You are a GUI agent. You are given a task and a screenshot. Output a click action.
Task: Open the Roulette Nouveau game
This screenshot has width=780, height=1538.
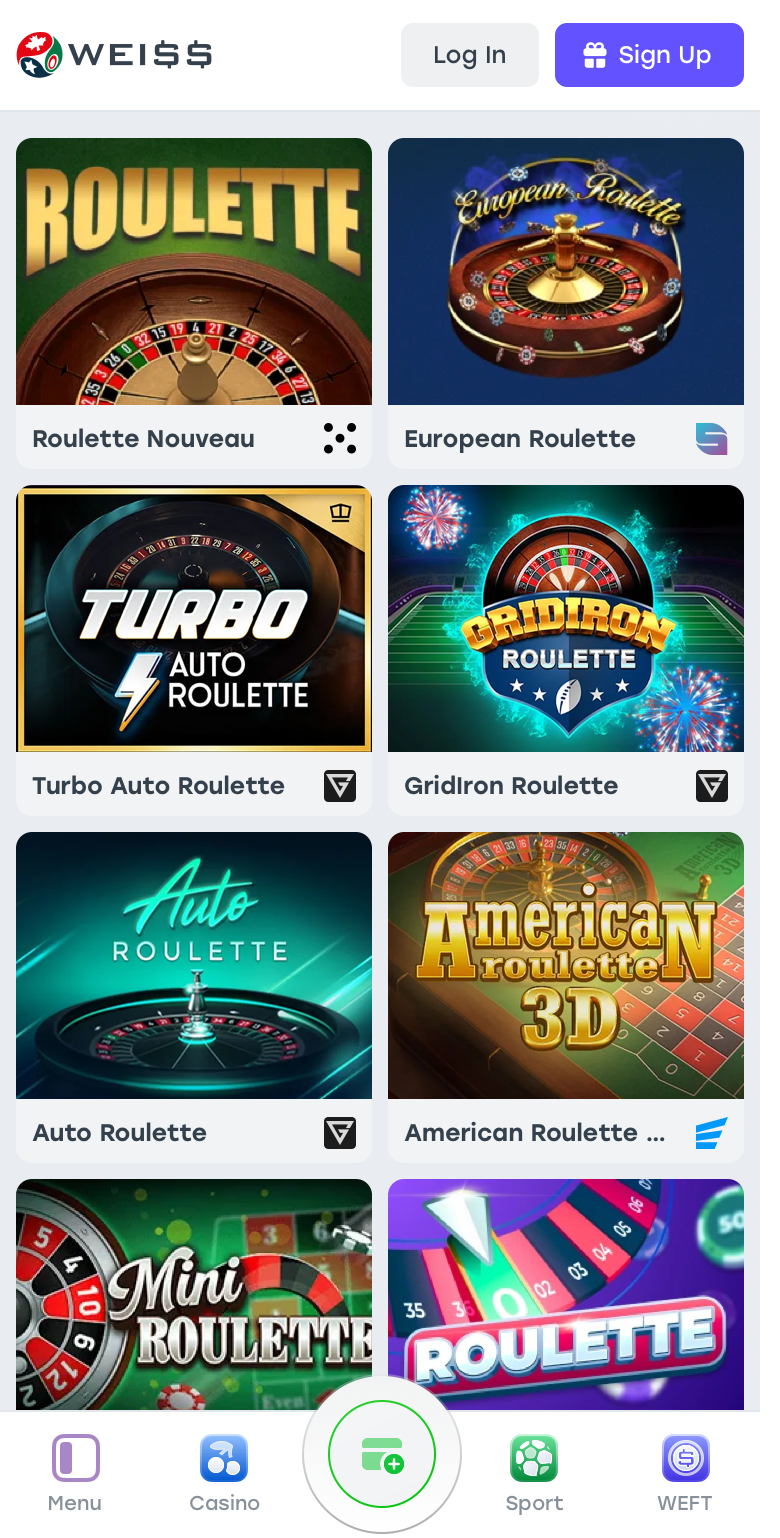tap(194, 303)
